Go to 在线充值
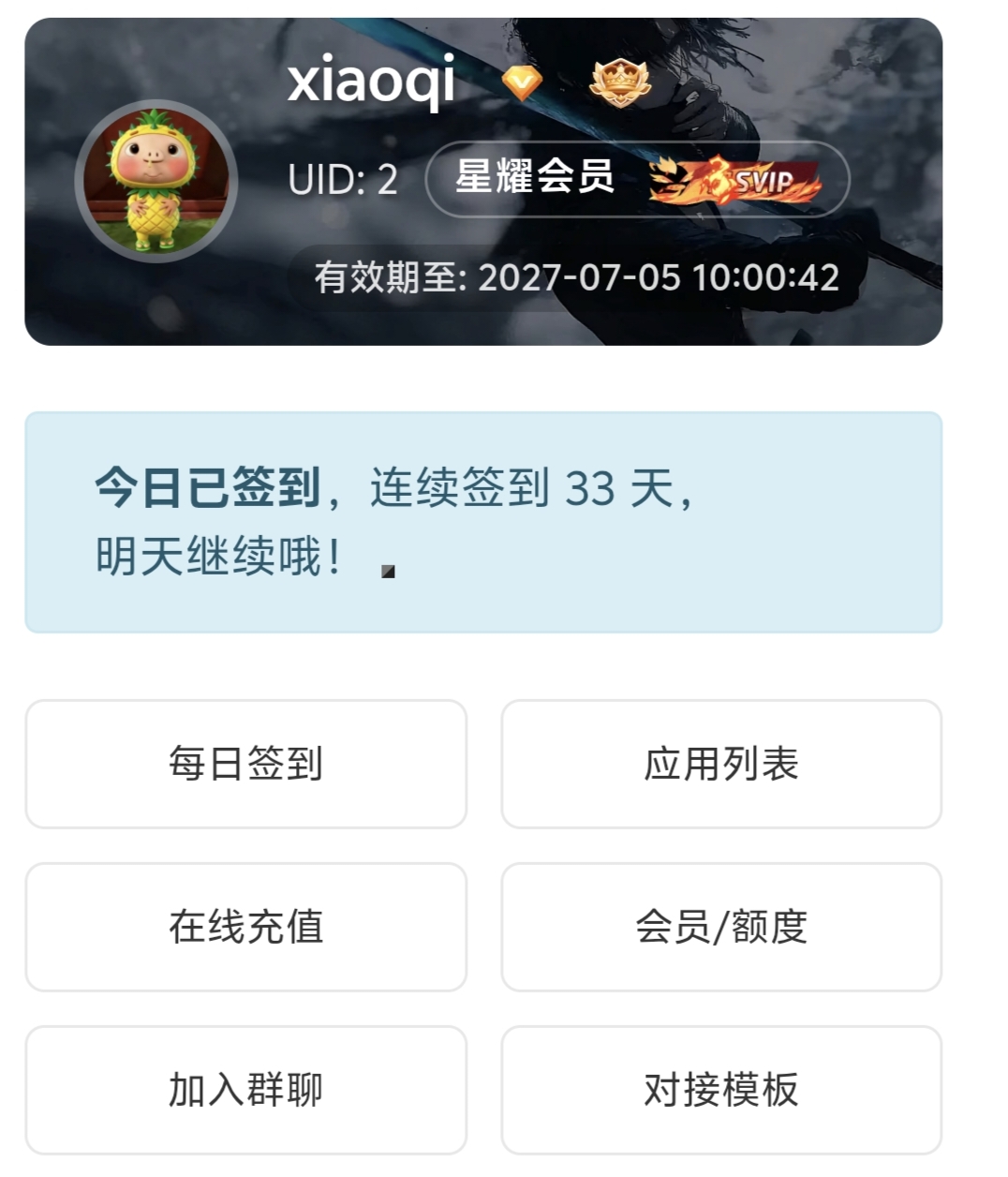 (x=245, y=927)
